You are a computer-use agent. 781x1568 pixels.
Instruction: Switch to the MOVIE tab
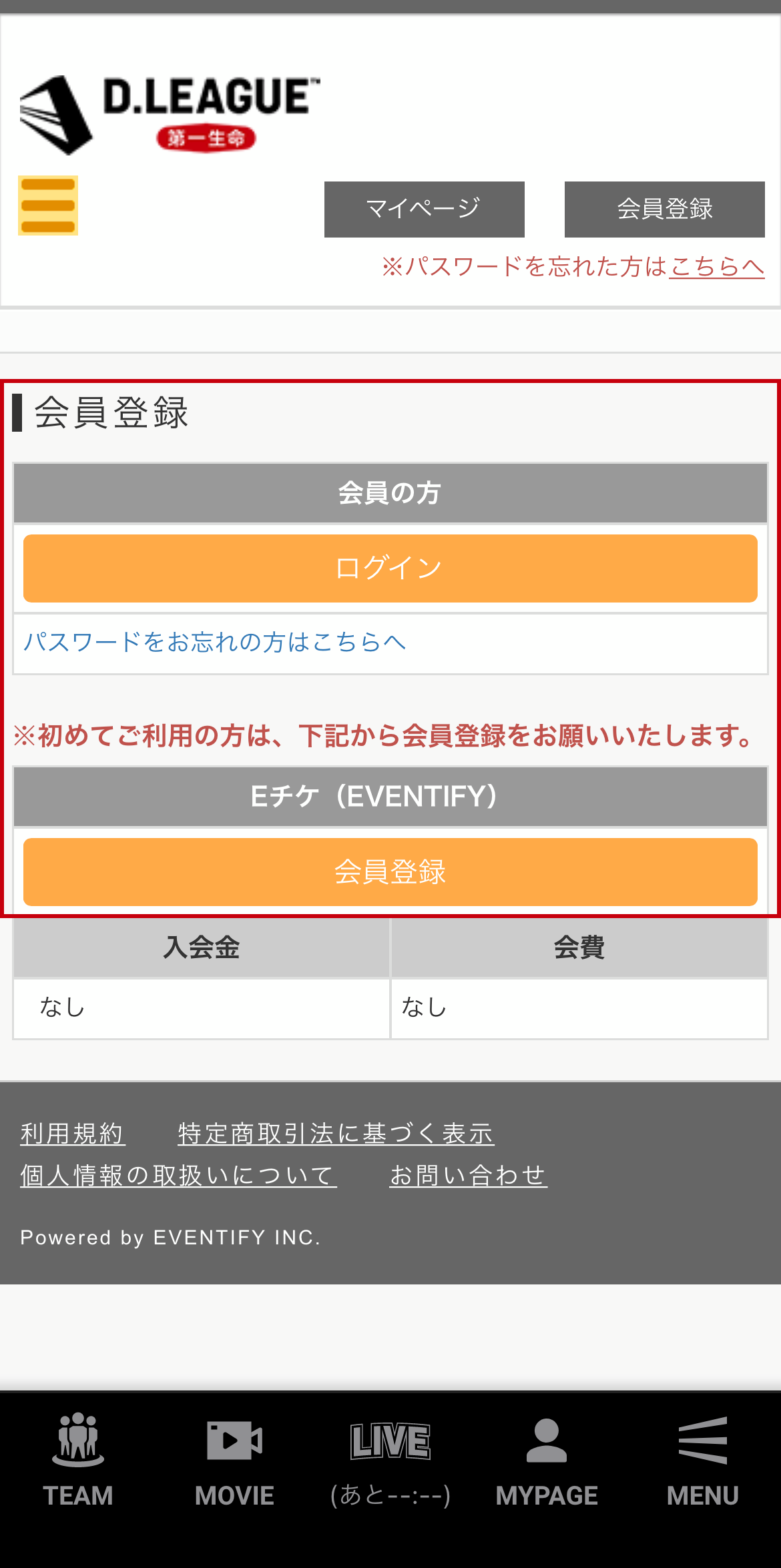point(234,1460)
